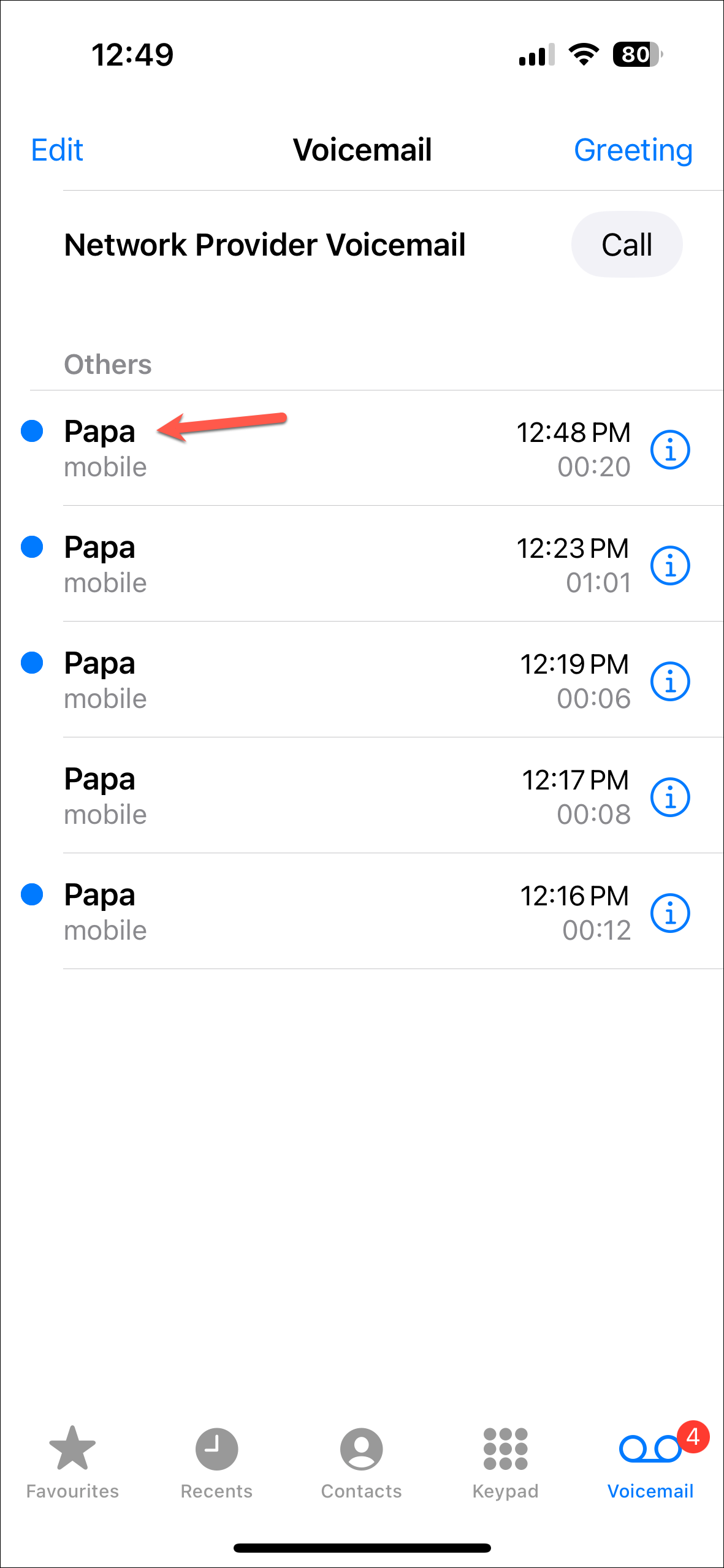Tap Edit in the Voicemail header
724x1568 pixels.
57,150
